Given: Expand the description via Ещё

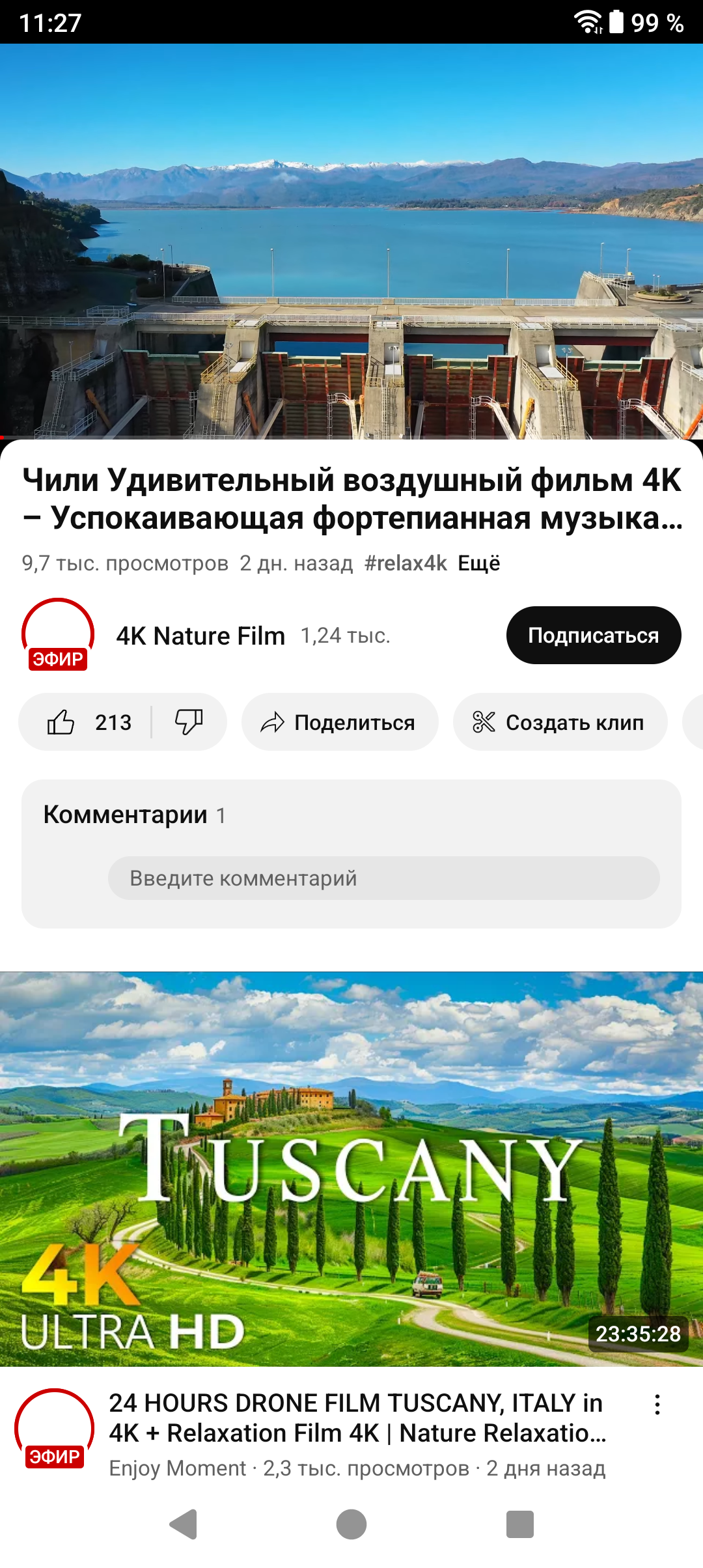Looking at the screenshot, I should [479, 563].
